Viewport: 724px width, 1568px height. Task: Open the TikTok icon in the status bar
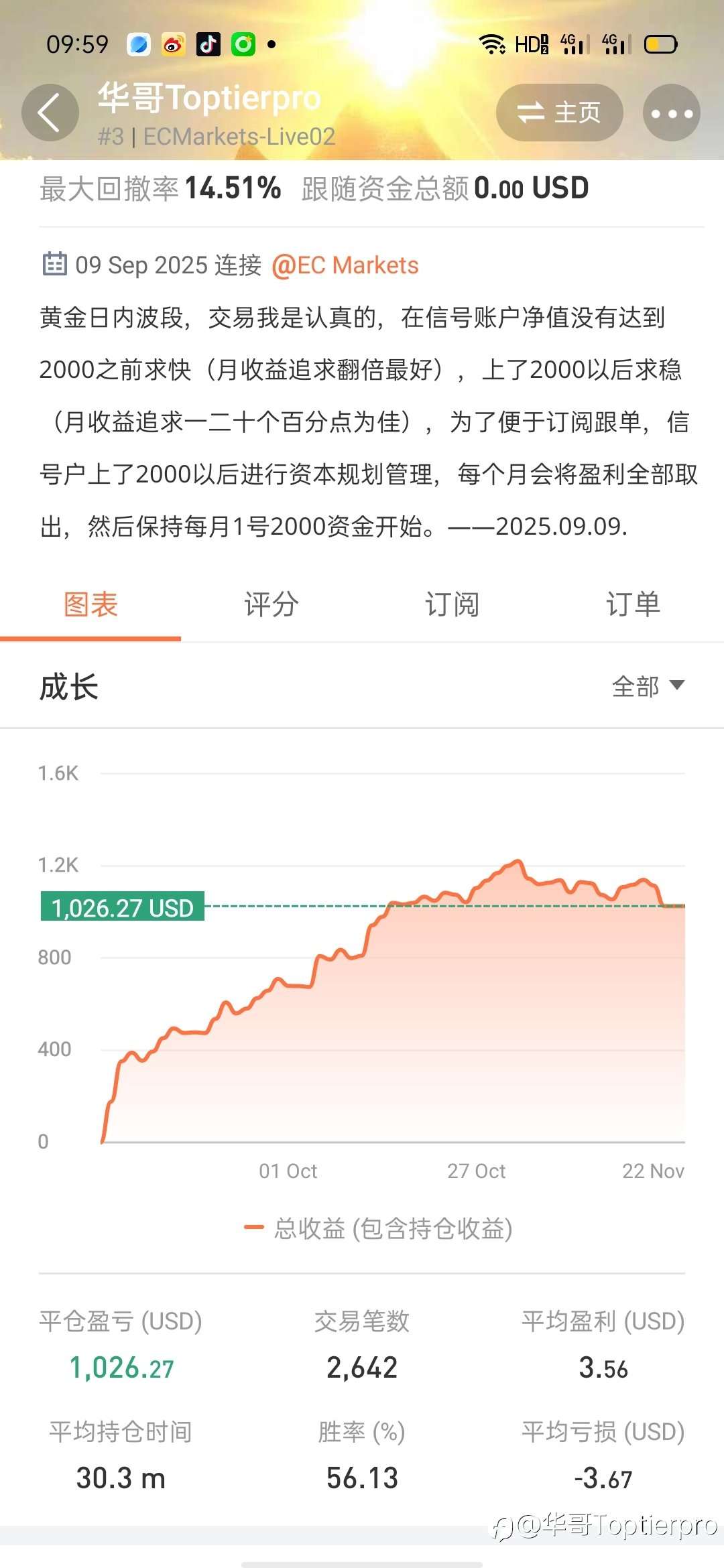coord(208,44)
